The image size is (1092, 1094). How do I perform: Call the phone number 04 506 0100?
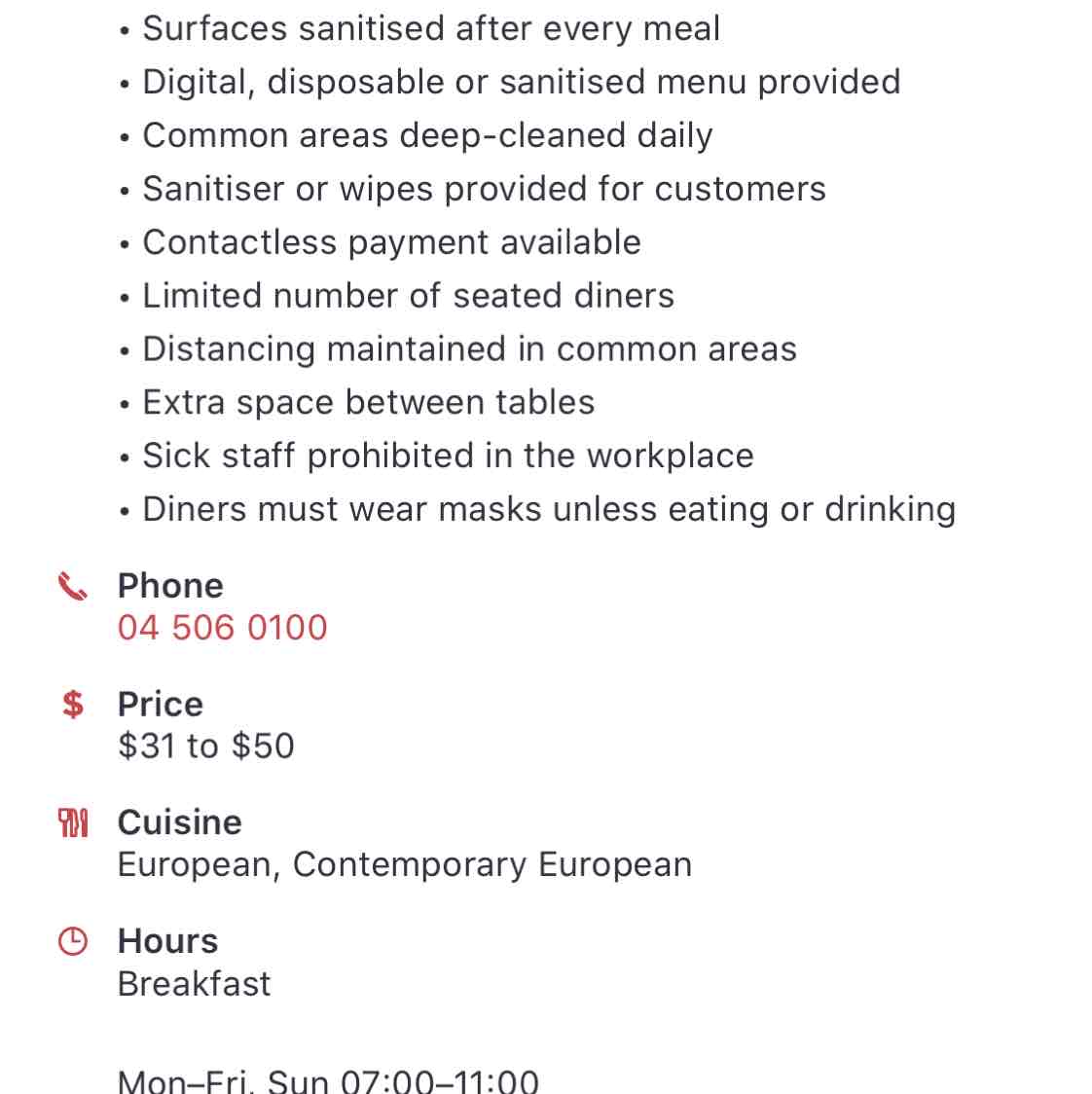pos(222,628)
